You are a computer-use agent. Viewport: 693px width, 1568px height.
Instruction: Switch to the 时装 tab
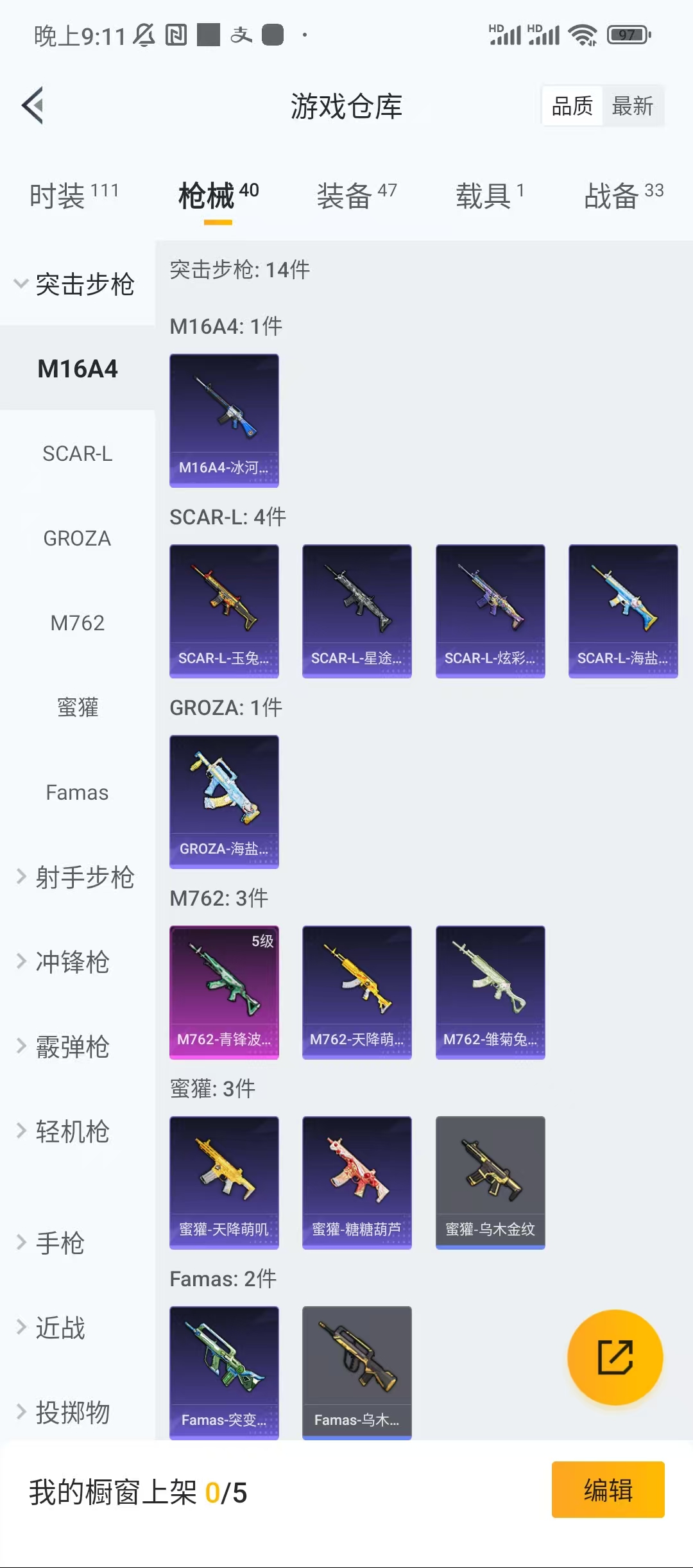73,195
